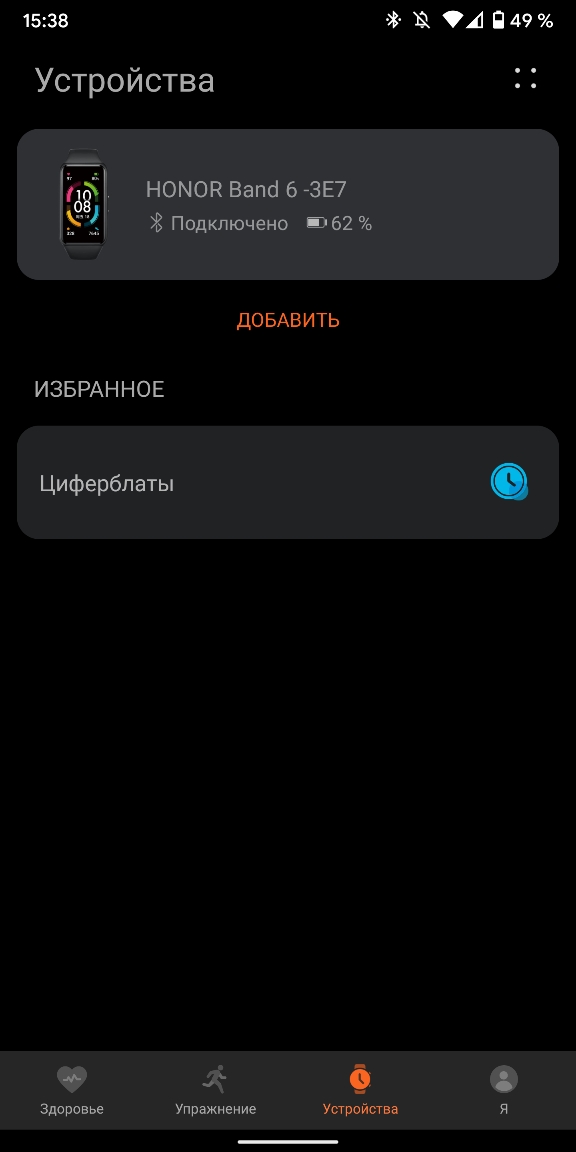Open Циферблаты watch faces
The width and height of the screenshot is (576, 1152).
[x=288, y=483]
